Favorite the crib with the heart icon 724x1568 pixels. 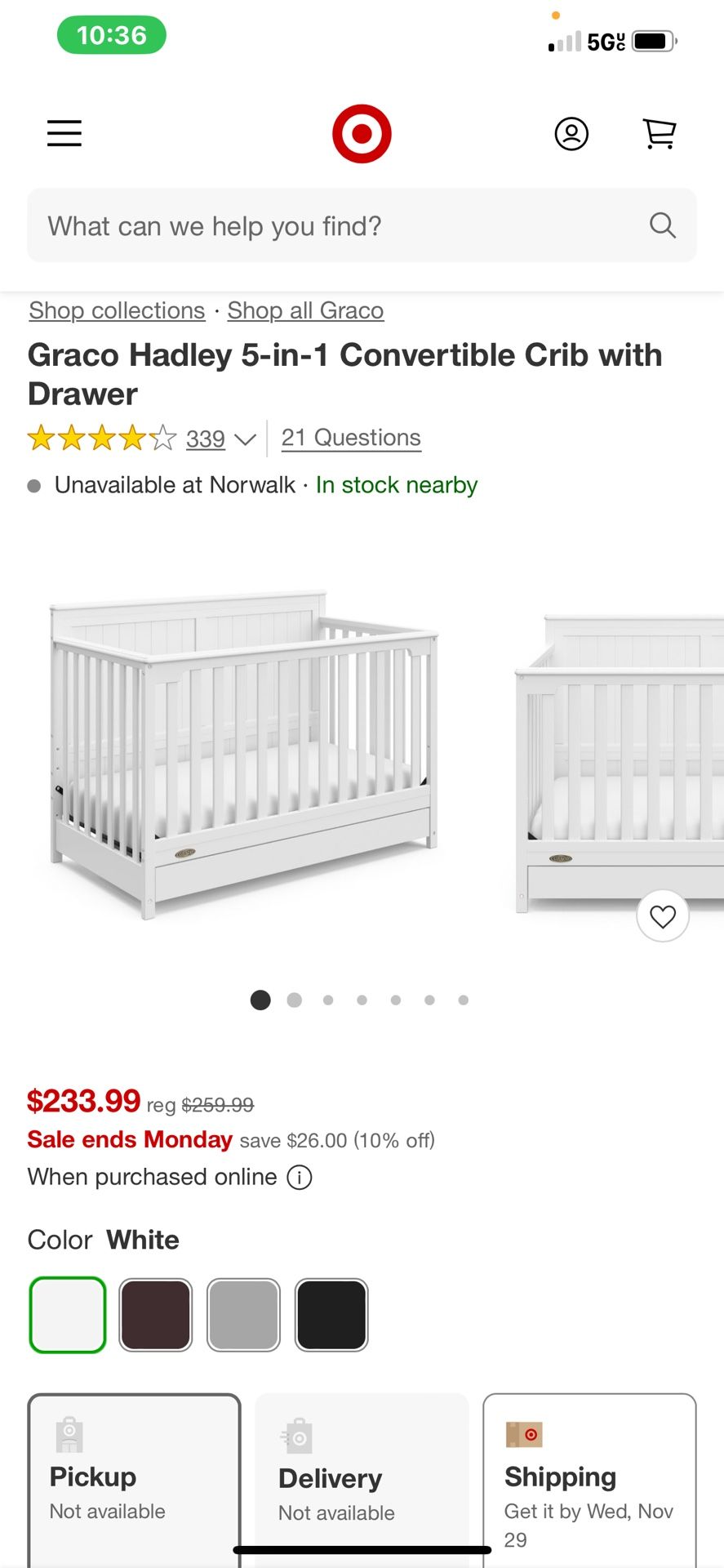[663, 915]
